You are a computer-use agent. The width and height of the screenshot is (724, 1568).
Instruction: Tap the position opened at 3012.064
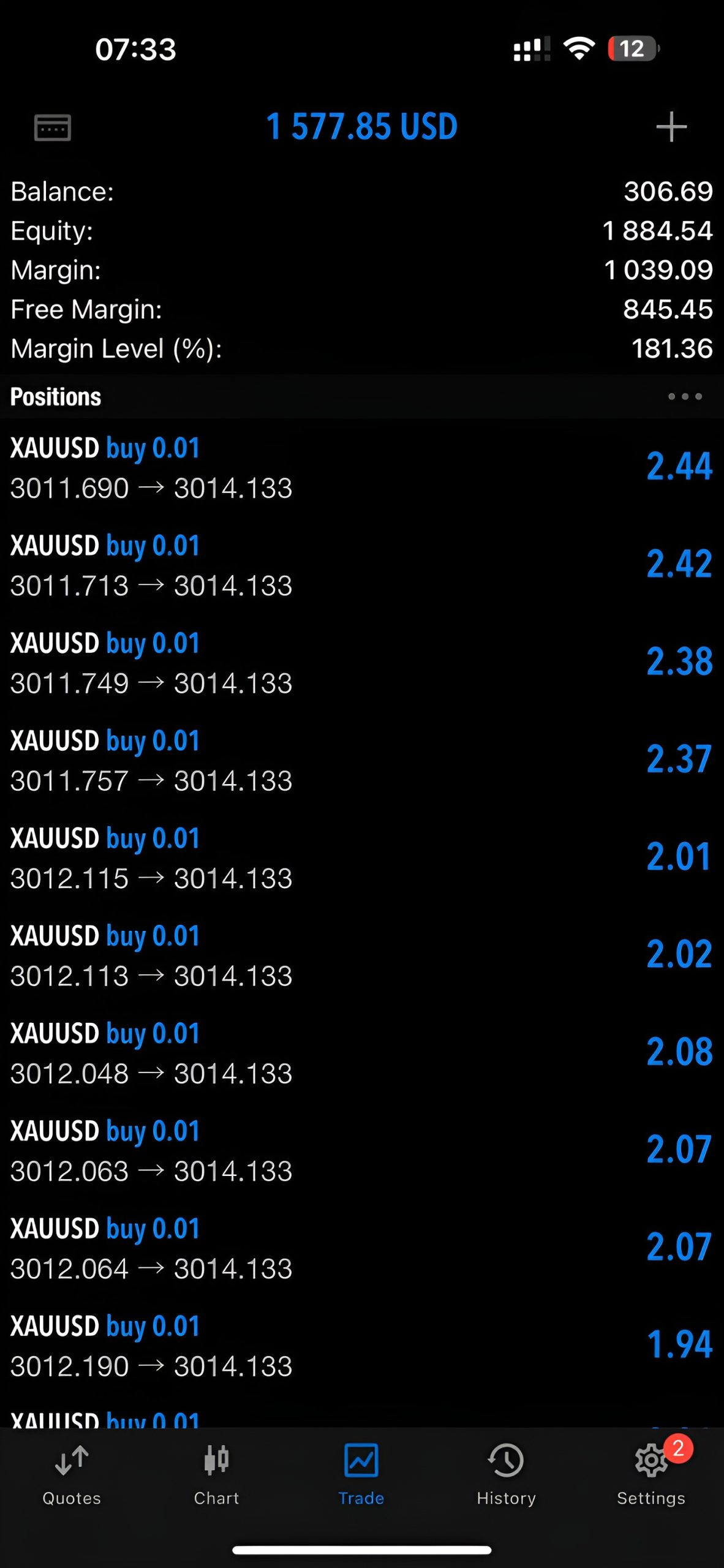click(x=361, y=1247)
